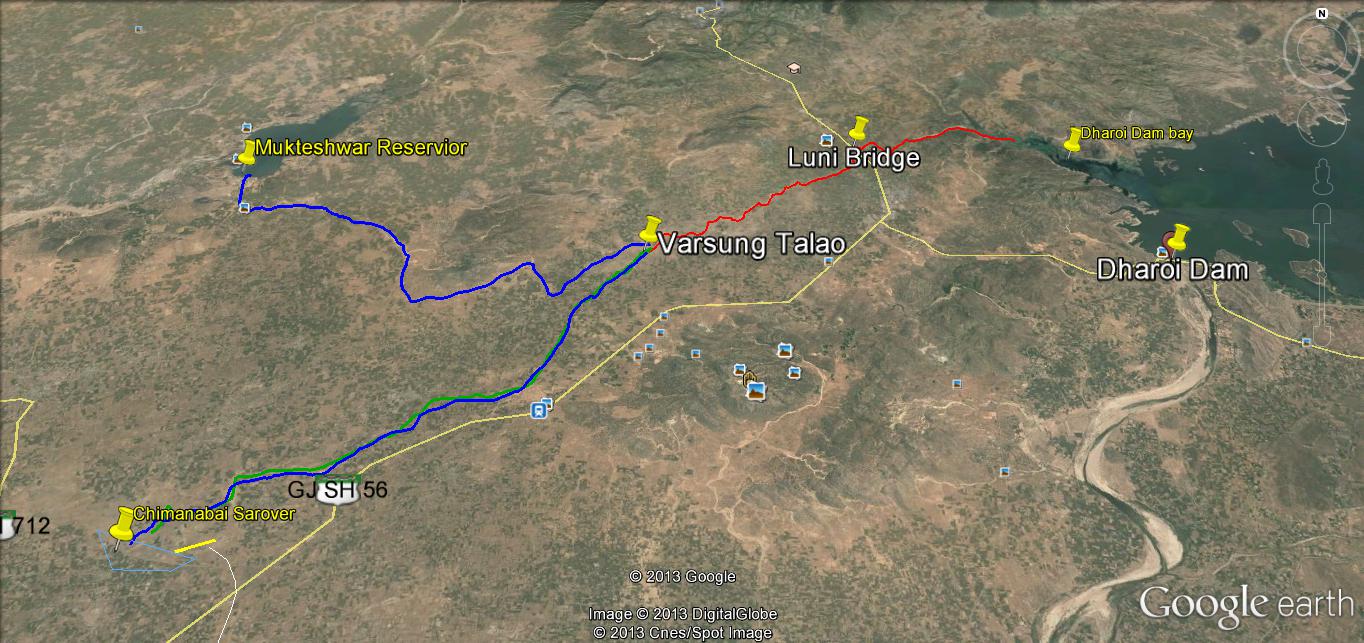Open the Luni Bridge placemark

coord(857,131)
